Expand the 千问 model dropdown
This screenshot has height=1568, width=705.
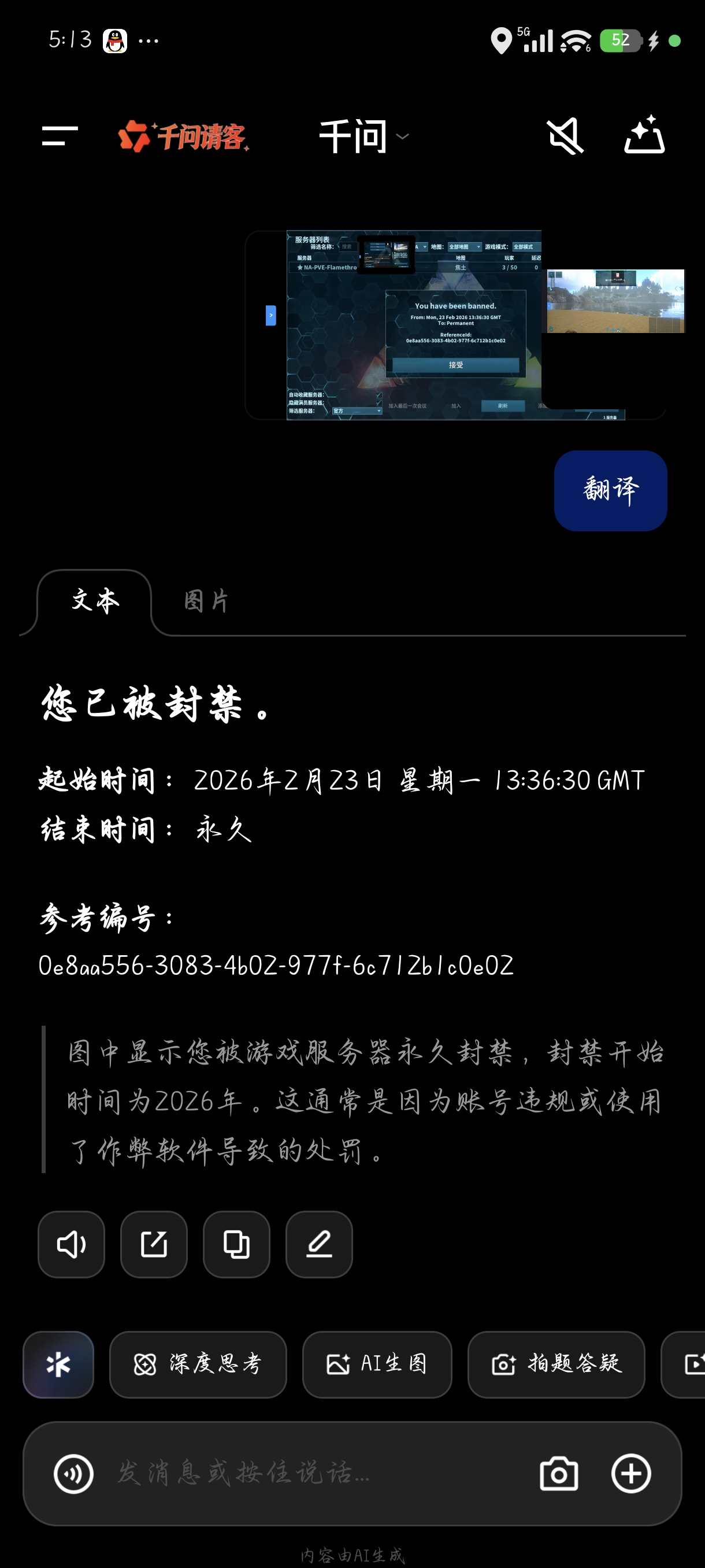coord(363,136)
